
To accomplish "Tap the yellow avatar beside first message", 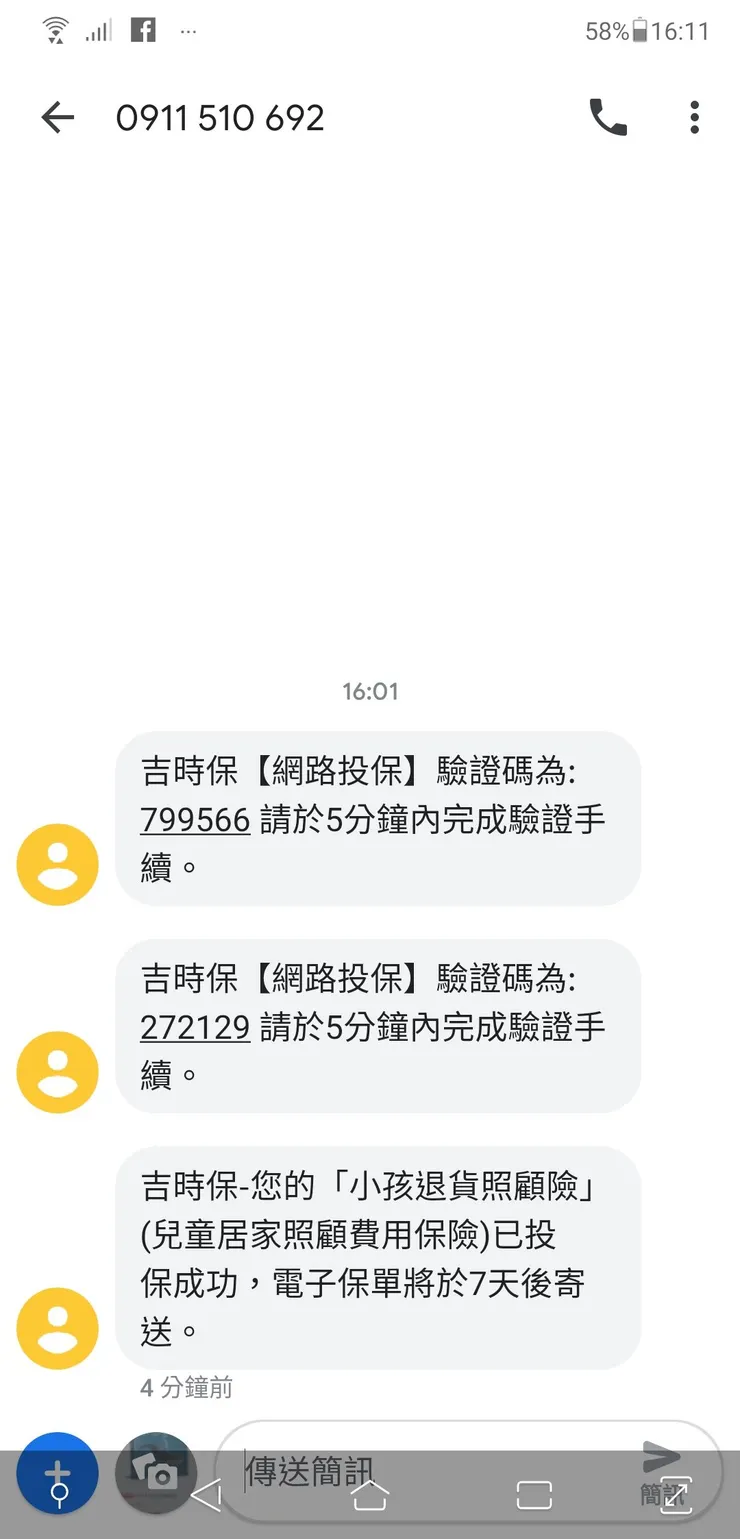I will (x=57, y=864).
